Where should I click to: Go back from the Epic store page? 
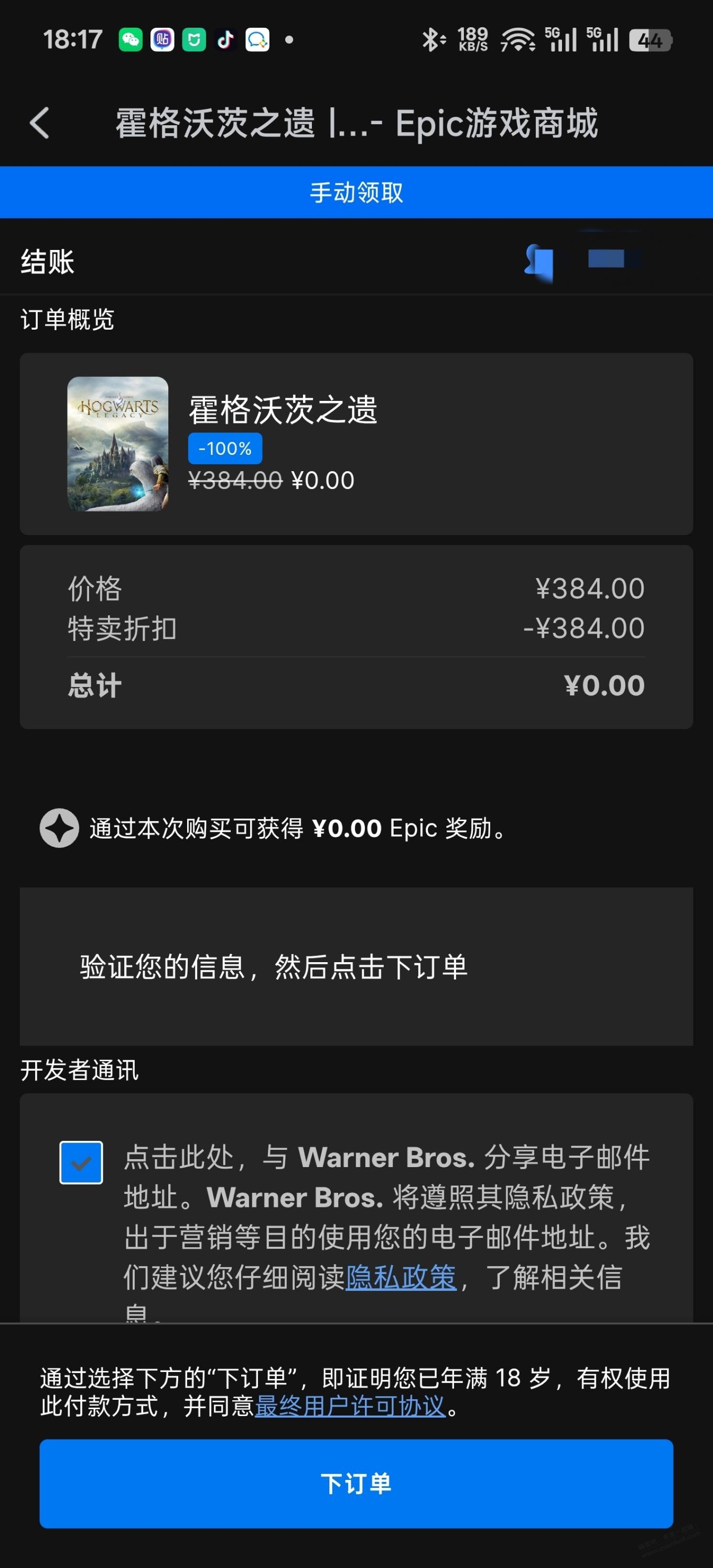pos(39,123)
